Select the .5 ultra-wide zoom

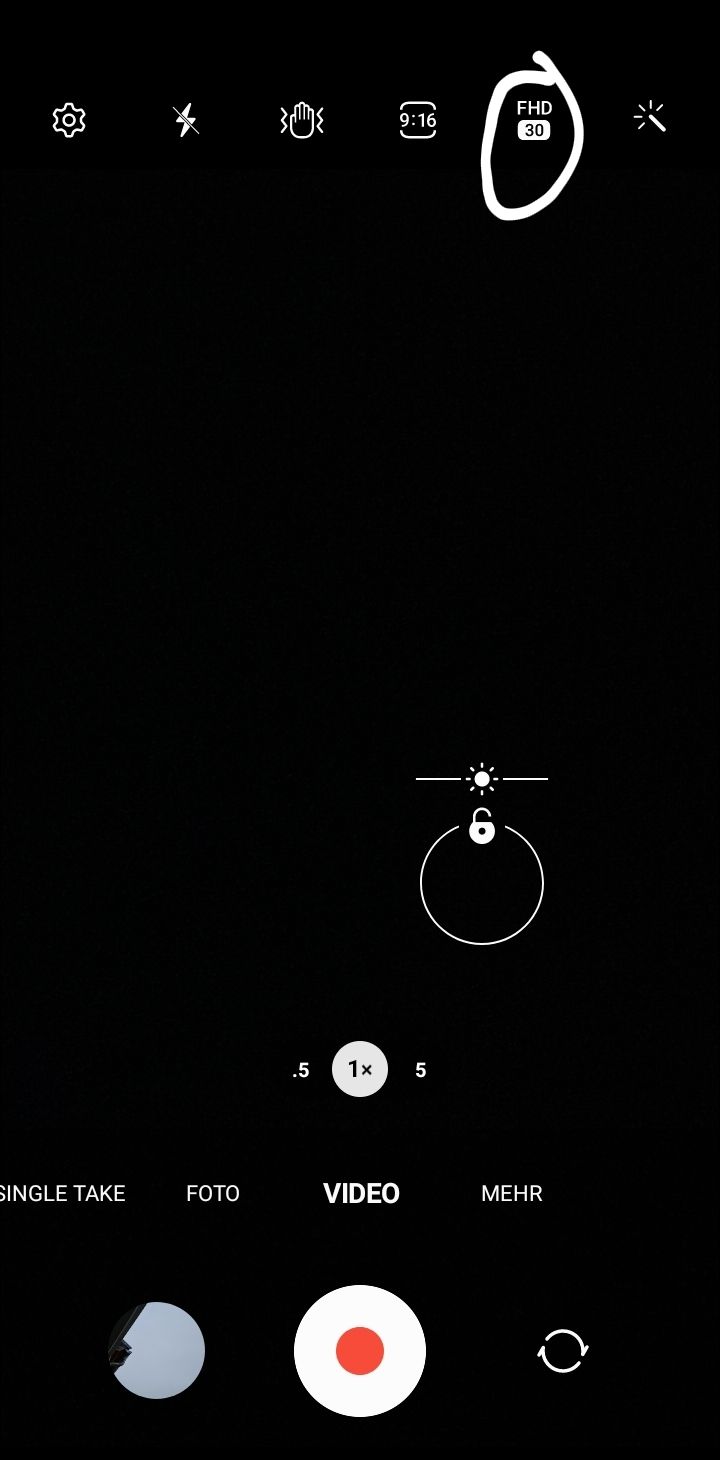301,1070
